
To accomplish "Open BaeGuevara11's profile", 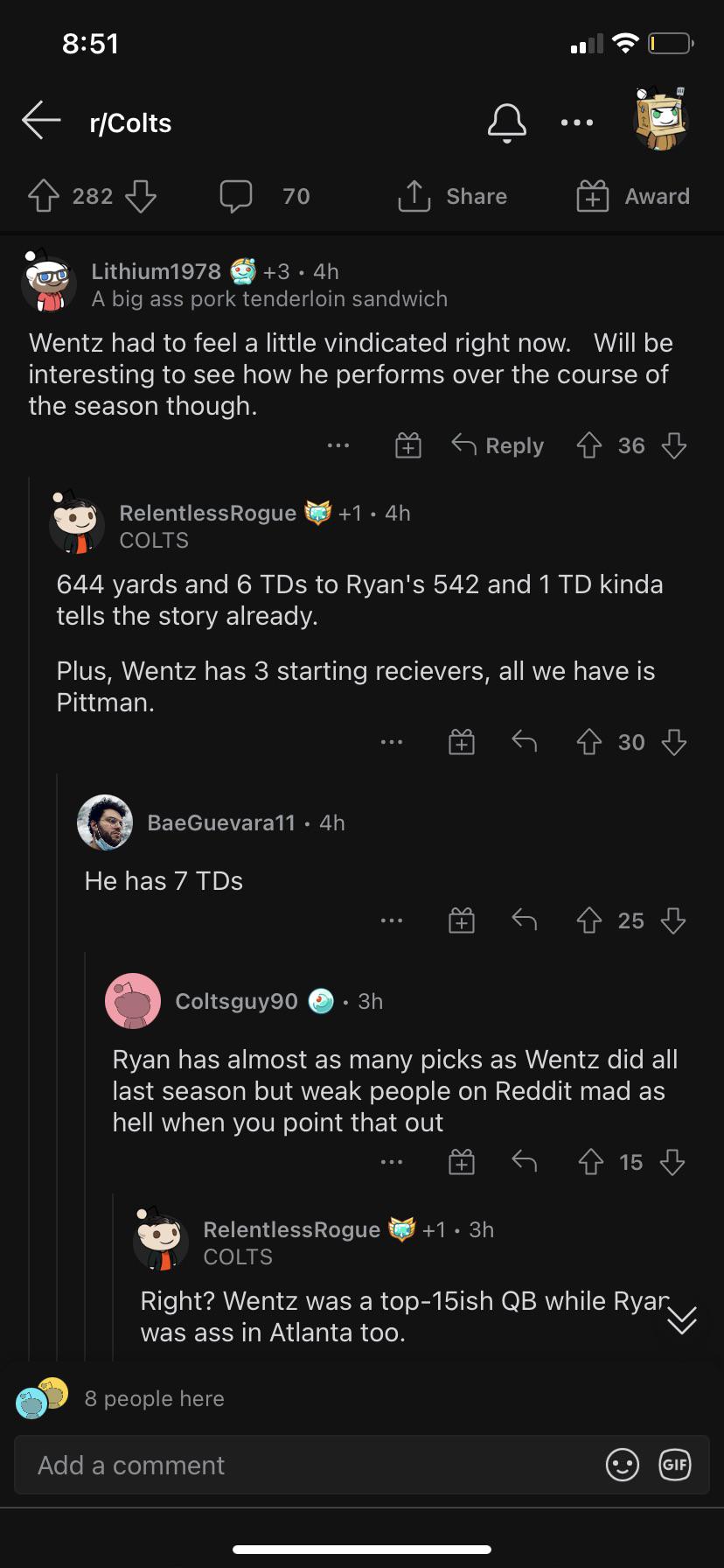I will [105, 822].
